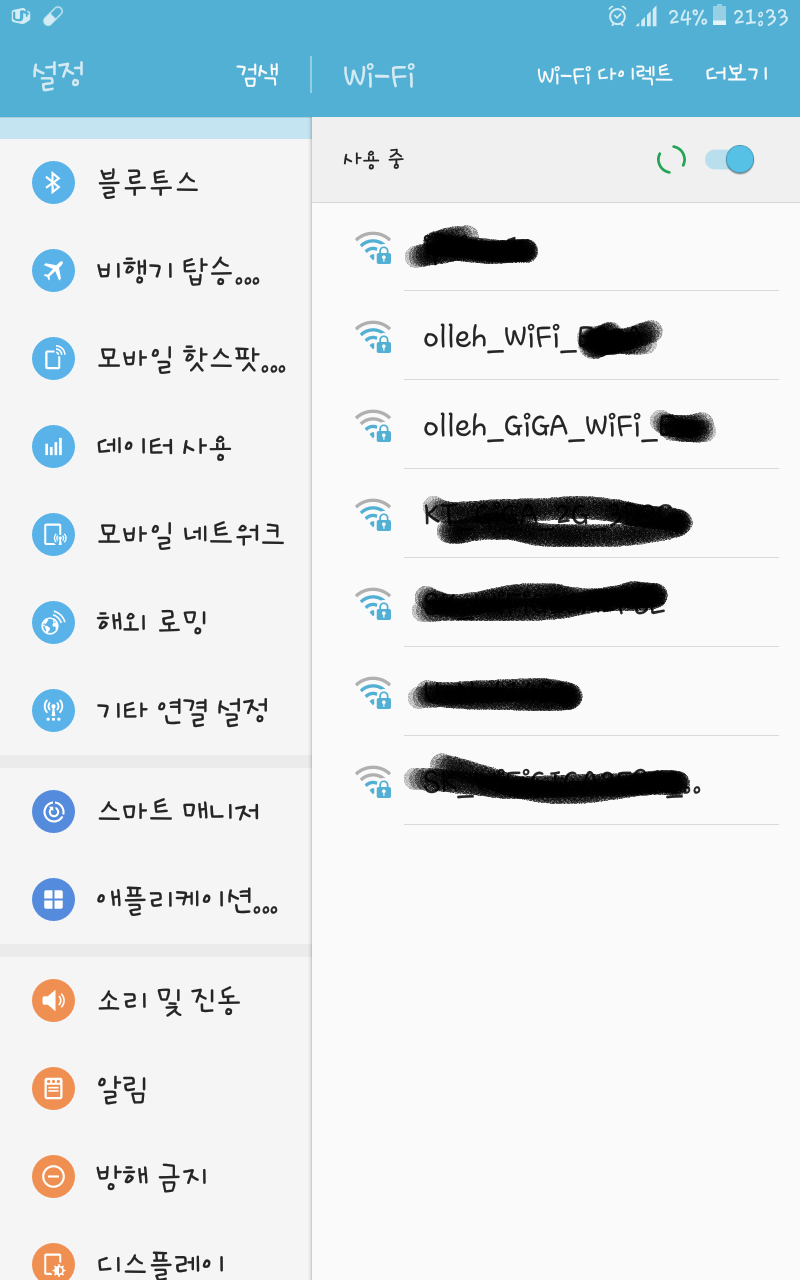Select the olleh_WiFi network
Image resolution: width=800 pixels, height=1280 pixels.
coord(540,337)
